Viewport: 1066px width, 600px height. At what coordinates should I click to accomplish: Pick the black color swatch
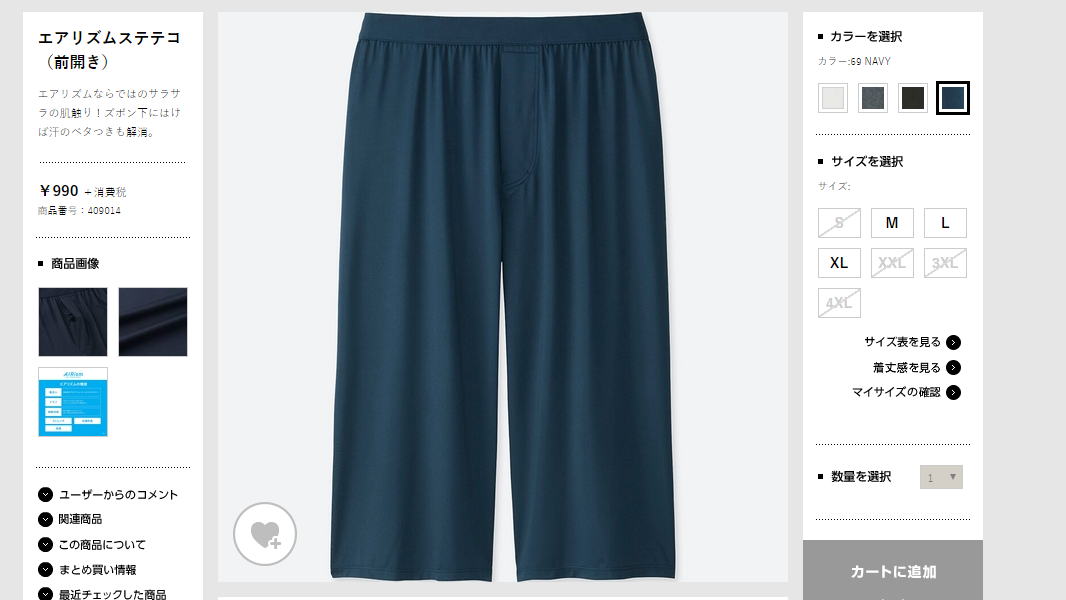(x=913, y=98)
